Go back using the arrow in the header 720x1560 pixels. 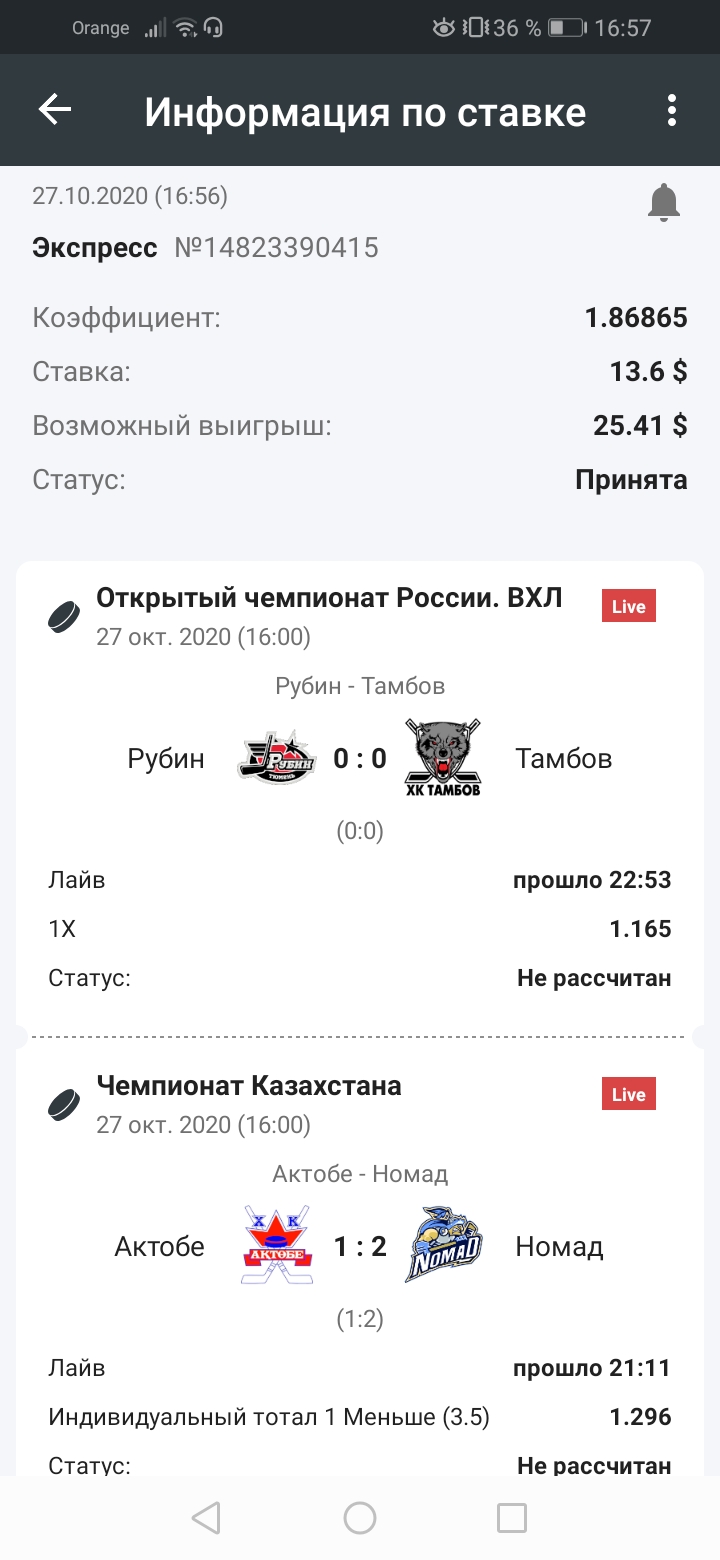coord(55,110)
